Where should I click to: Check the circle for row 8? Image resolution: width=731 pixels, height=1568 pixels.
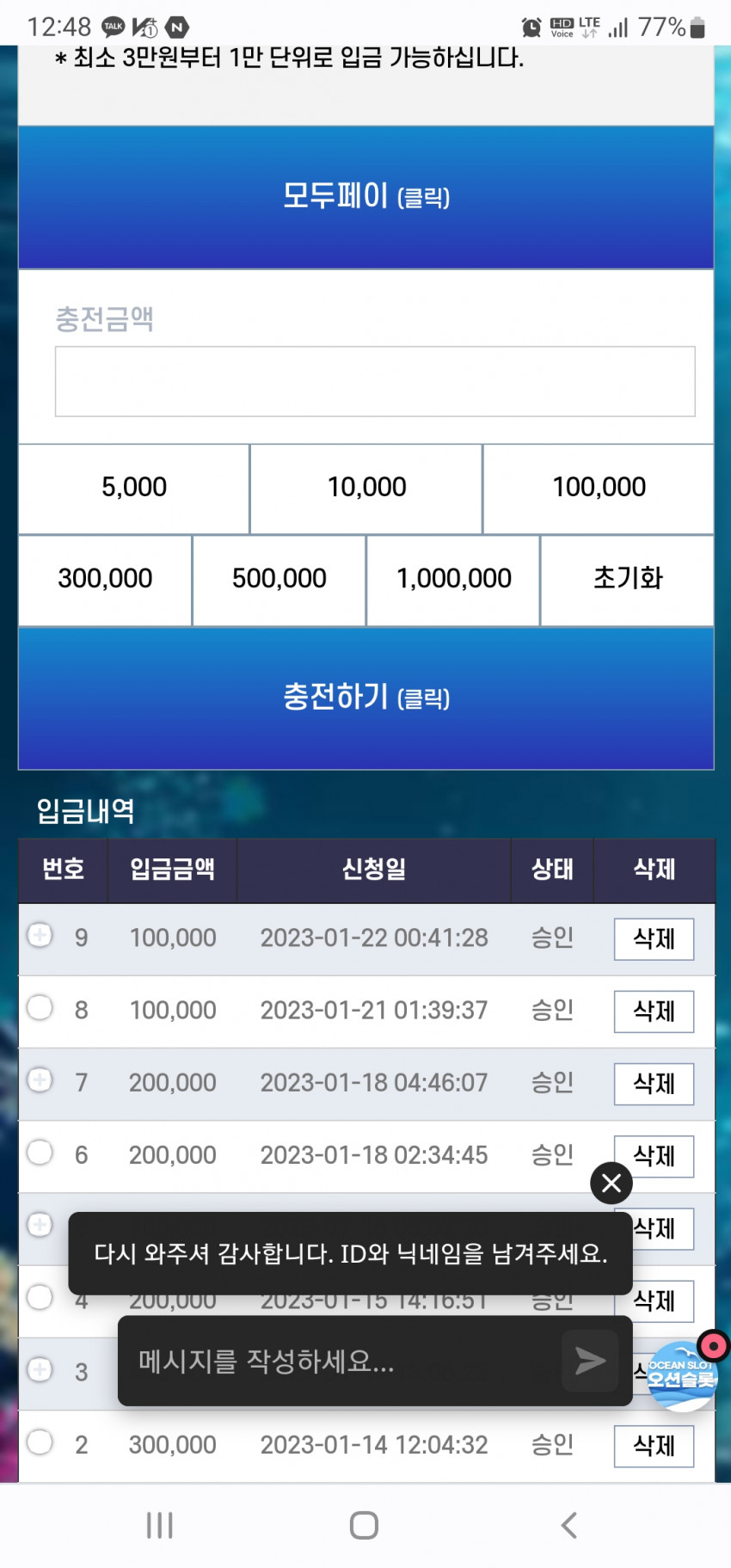coord(40,1007)
